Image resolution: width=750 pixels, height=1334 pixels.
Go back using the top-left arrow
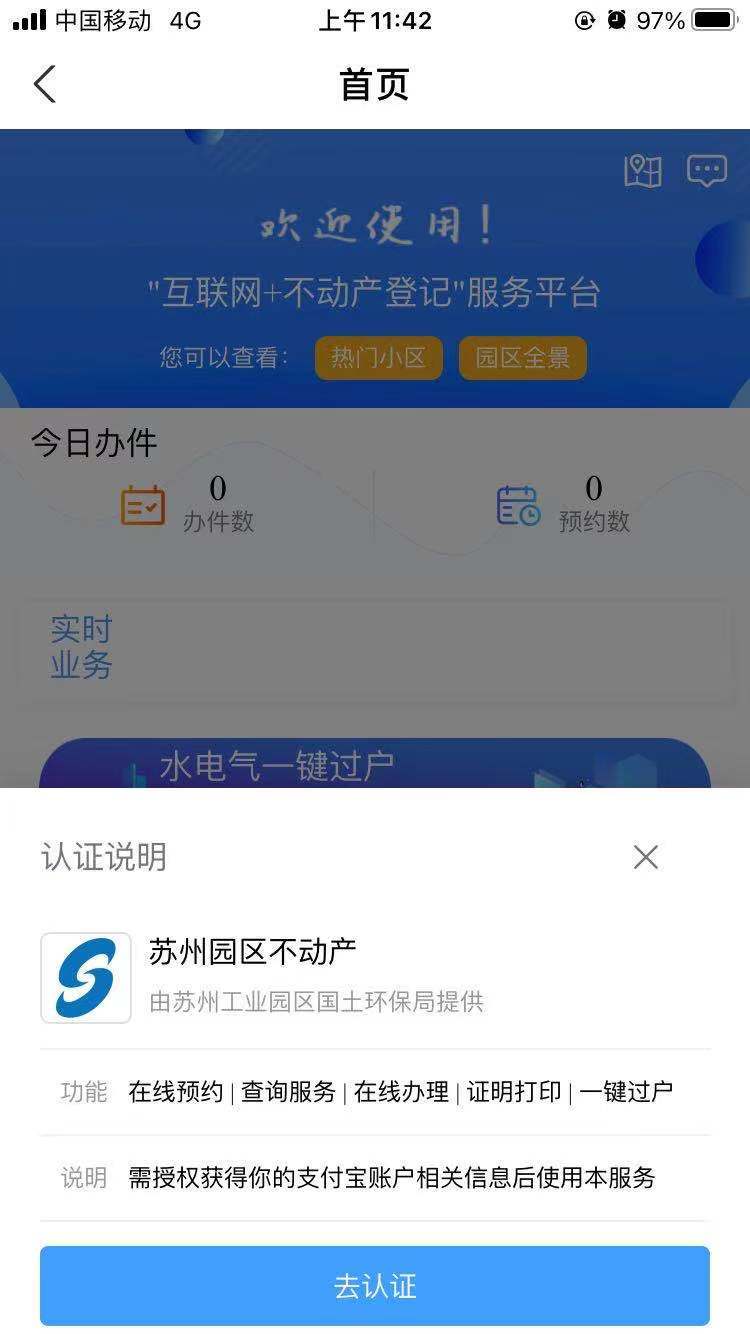tap(45, 84)
